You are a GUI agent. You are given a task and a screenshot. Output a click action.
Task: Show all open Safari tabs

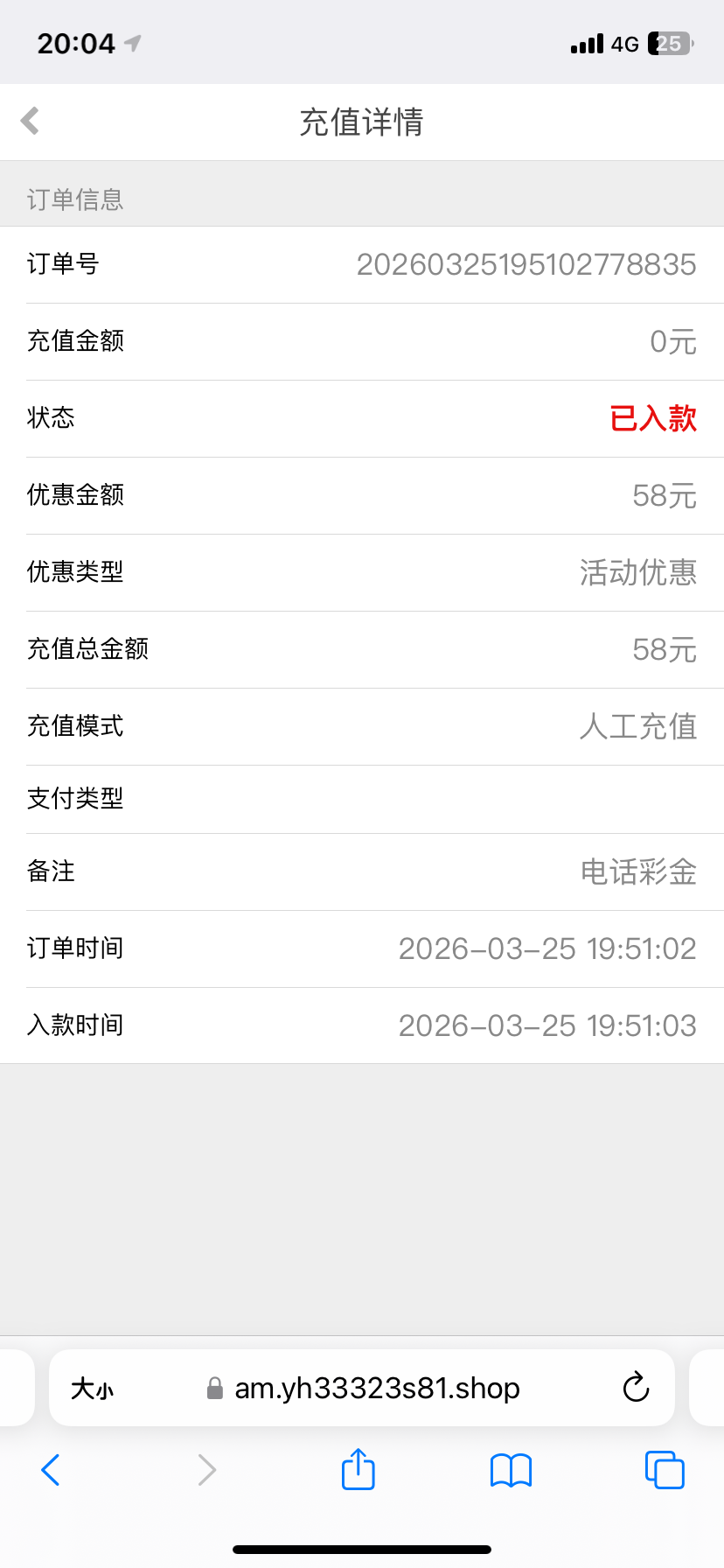coord(665,1470)
